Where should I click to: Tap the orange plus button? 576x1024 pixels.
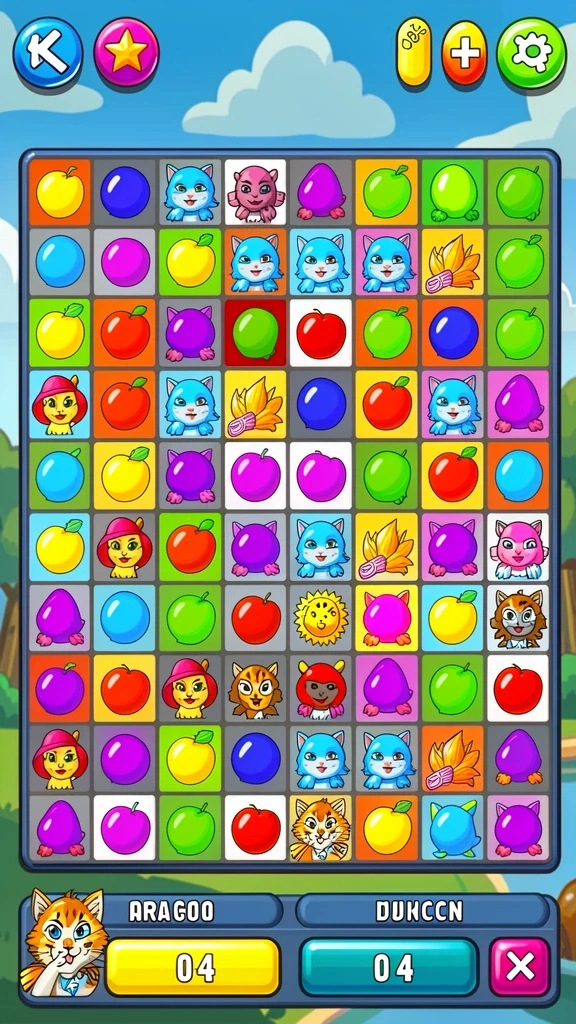coord(464,52)
